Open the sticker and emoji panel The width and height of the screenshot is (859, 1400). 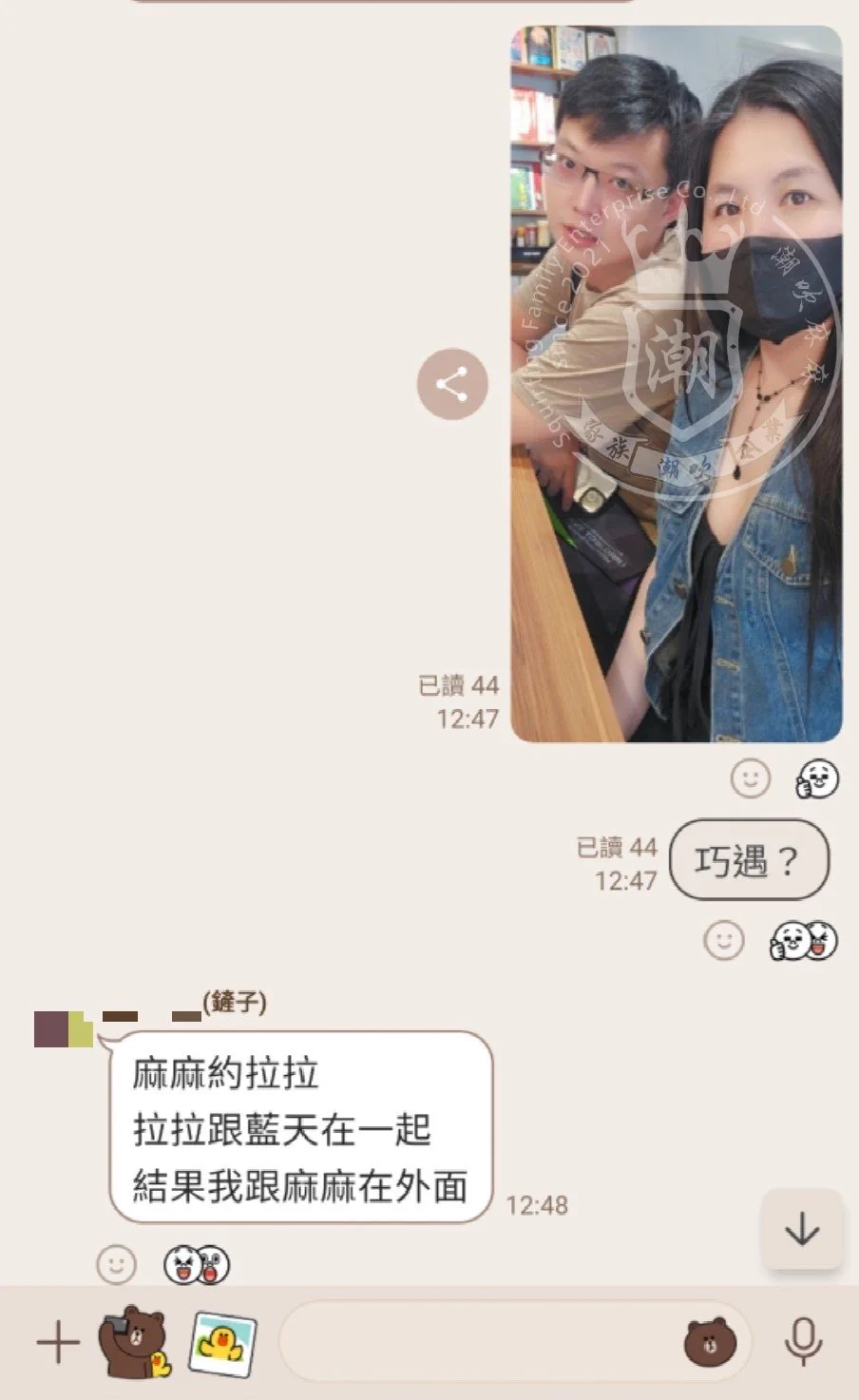(710, 1342)
